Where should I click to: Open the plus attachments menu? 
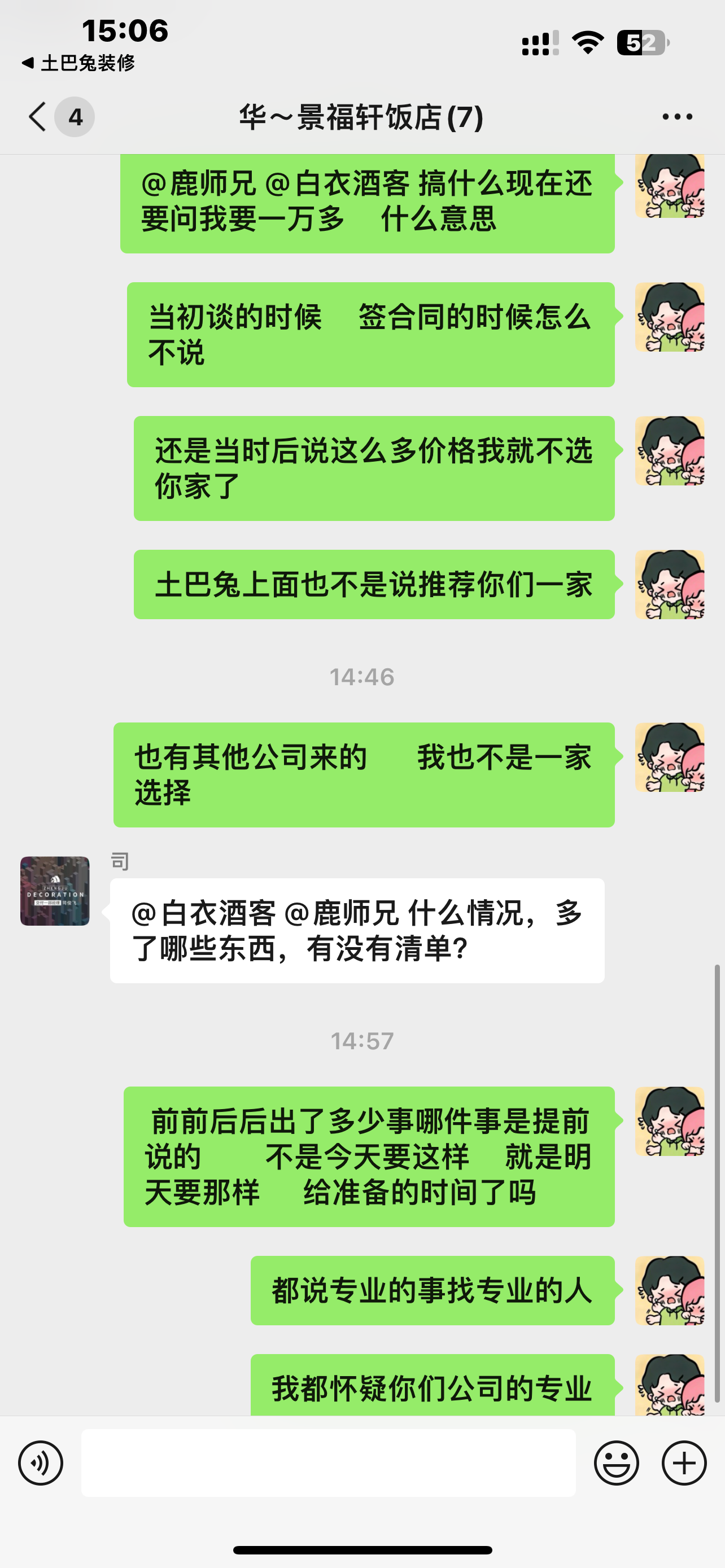tap(684, 1462)
